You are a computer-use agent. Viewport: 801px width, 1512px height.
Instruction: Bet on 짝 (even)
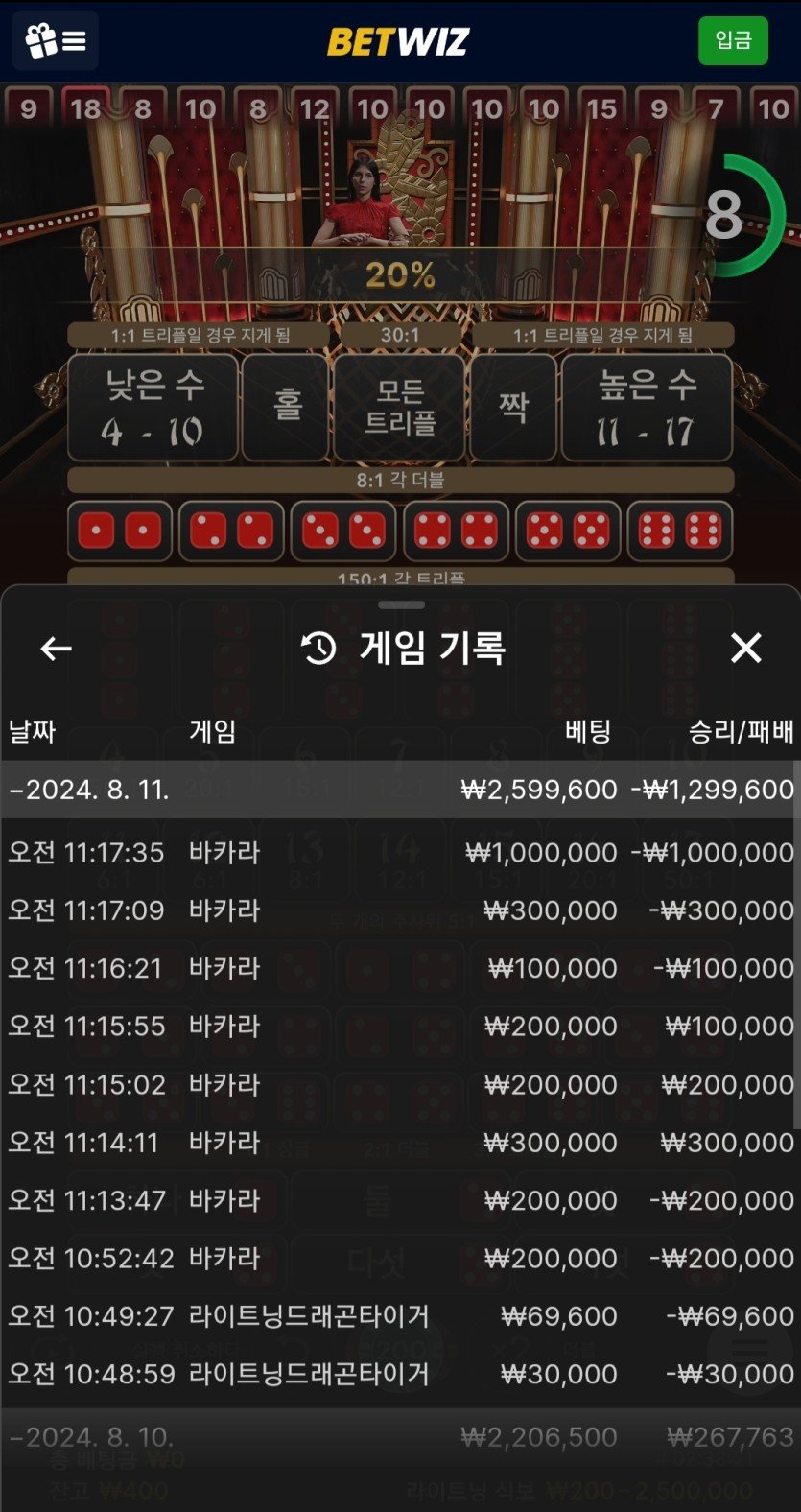(513, 408)
